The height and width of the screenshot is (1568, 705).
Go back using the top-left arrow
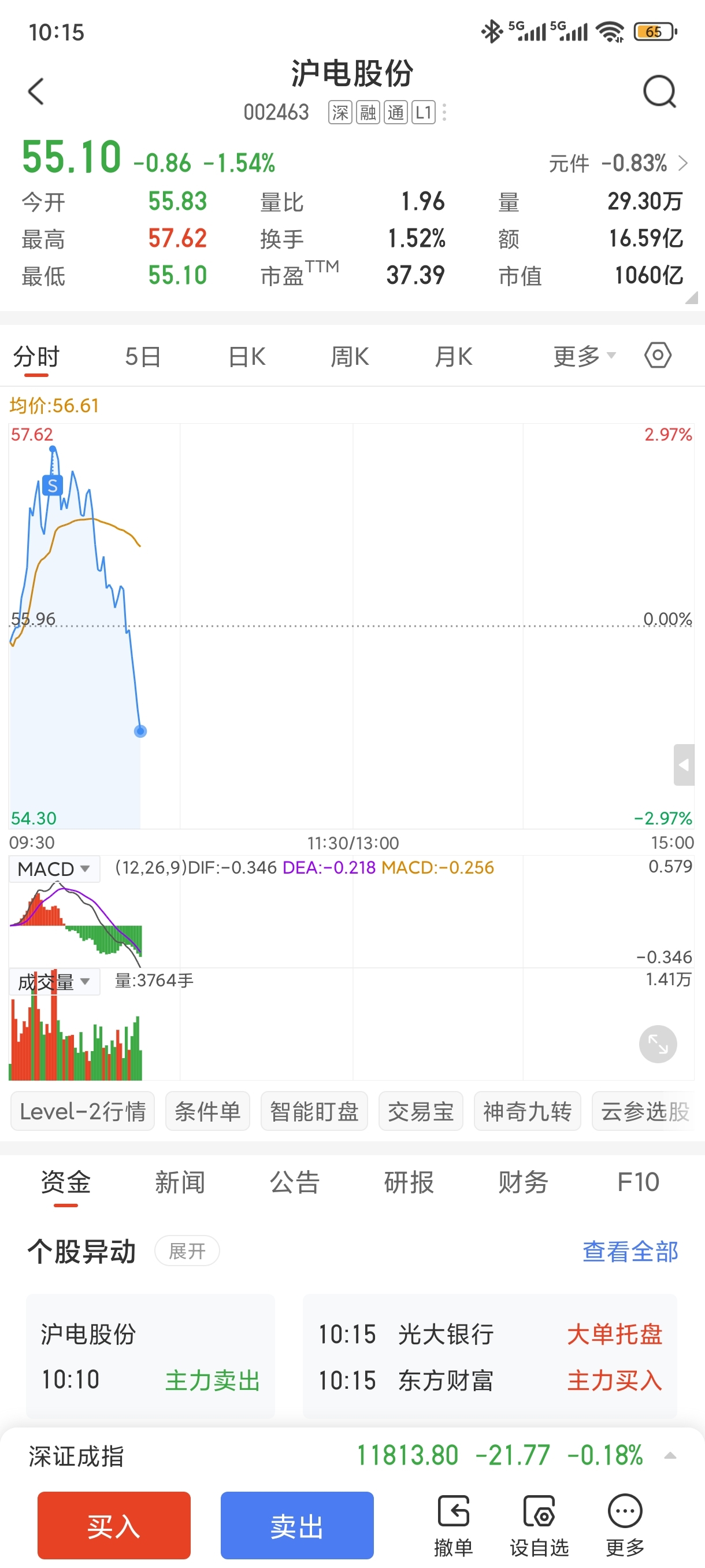click(36, 91)
